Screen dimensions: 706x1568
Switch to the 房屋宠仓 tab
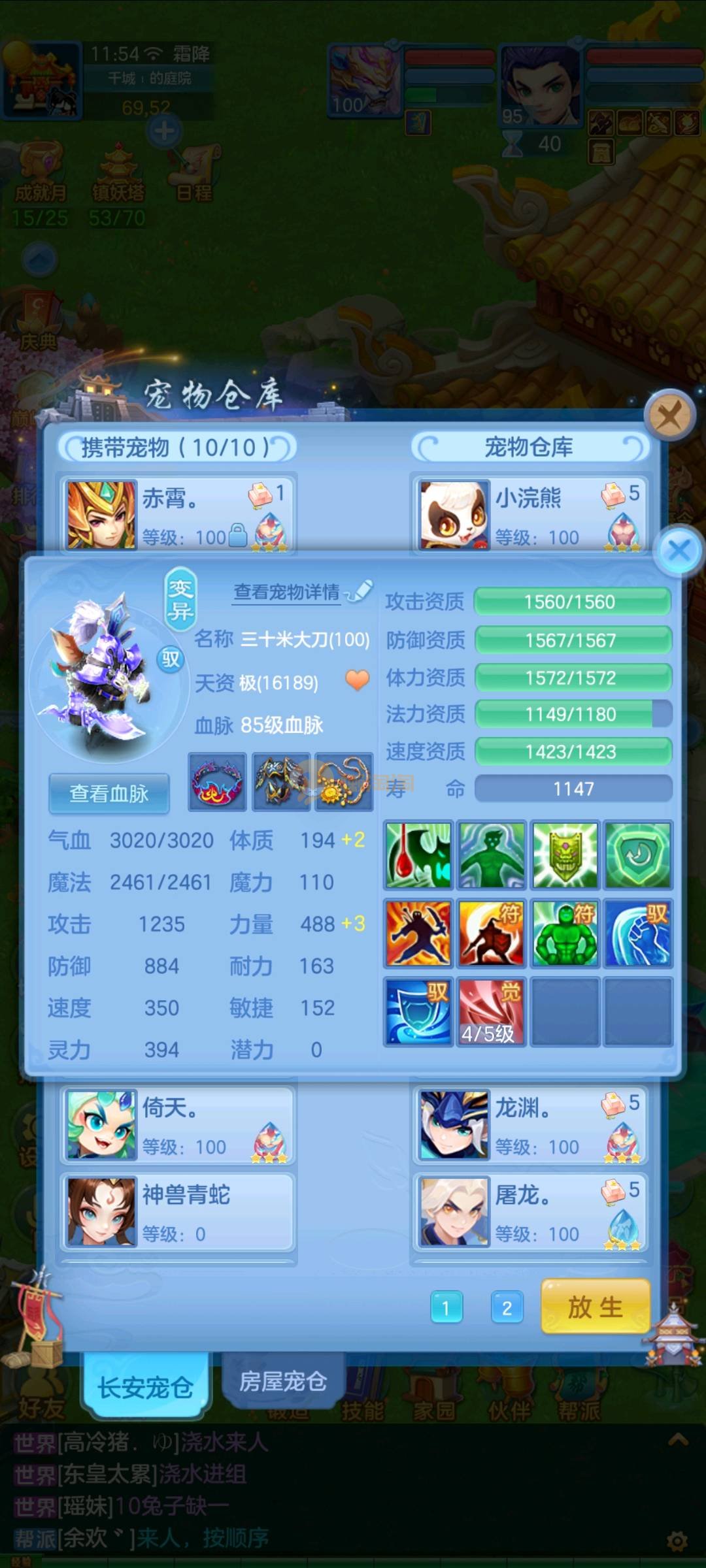283,1382
